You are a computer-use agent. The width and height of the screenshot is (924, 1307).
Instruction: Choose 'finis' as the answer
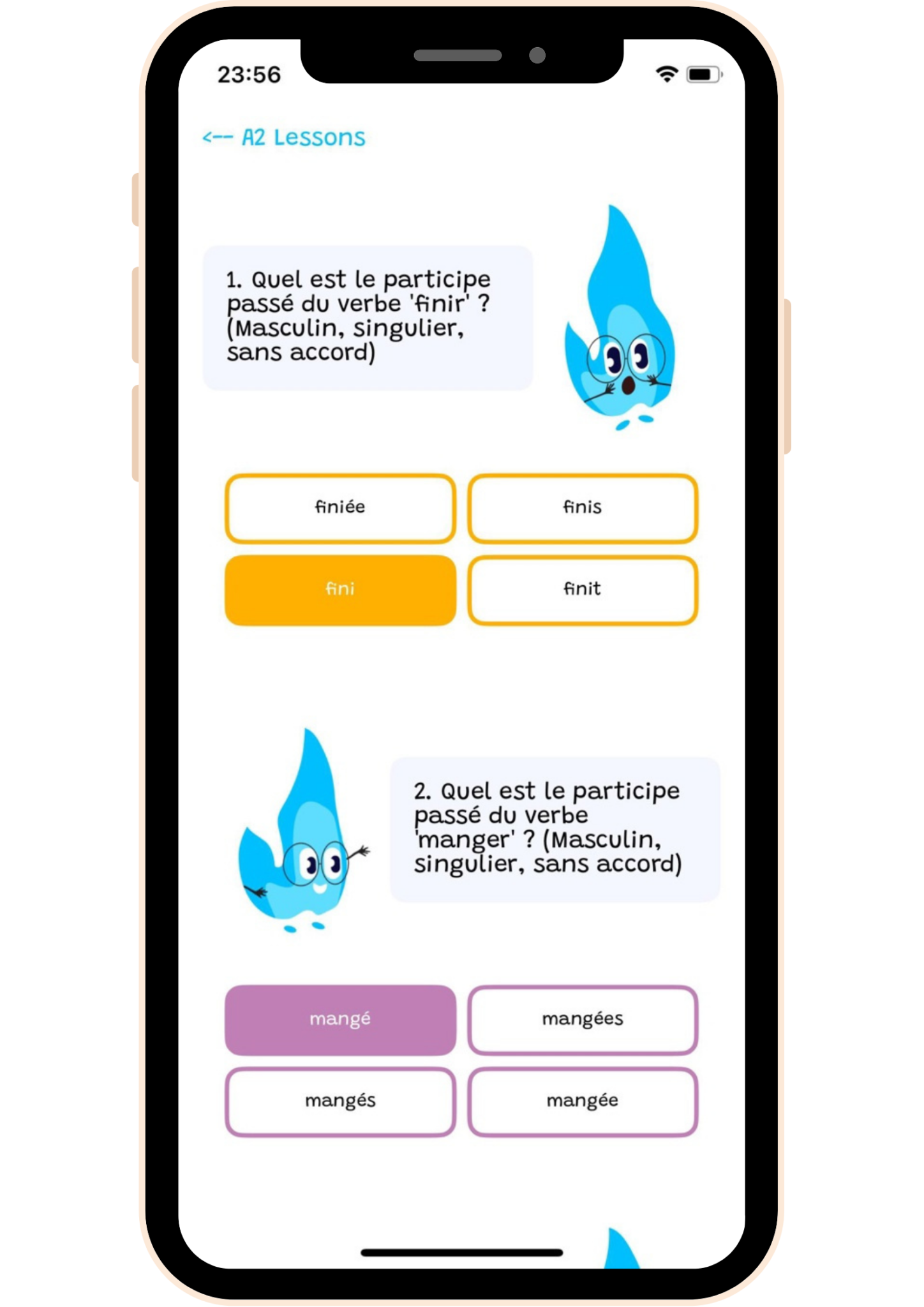click(582, 508)
